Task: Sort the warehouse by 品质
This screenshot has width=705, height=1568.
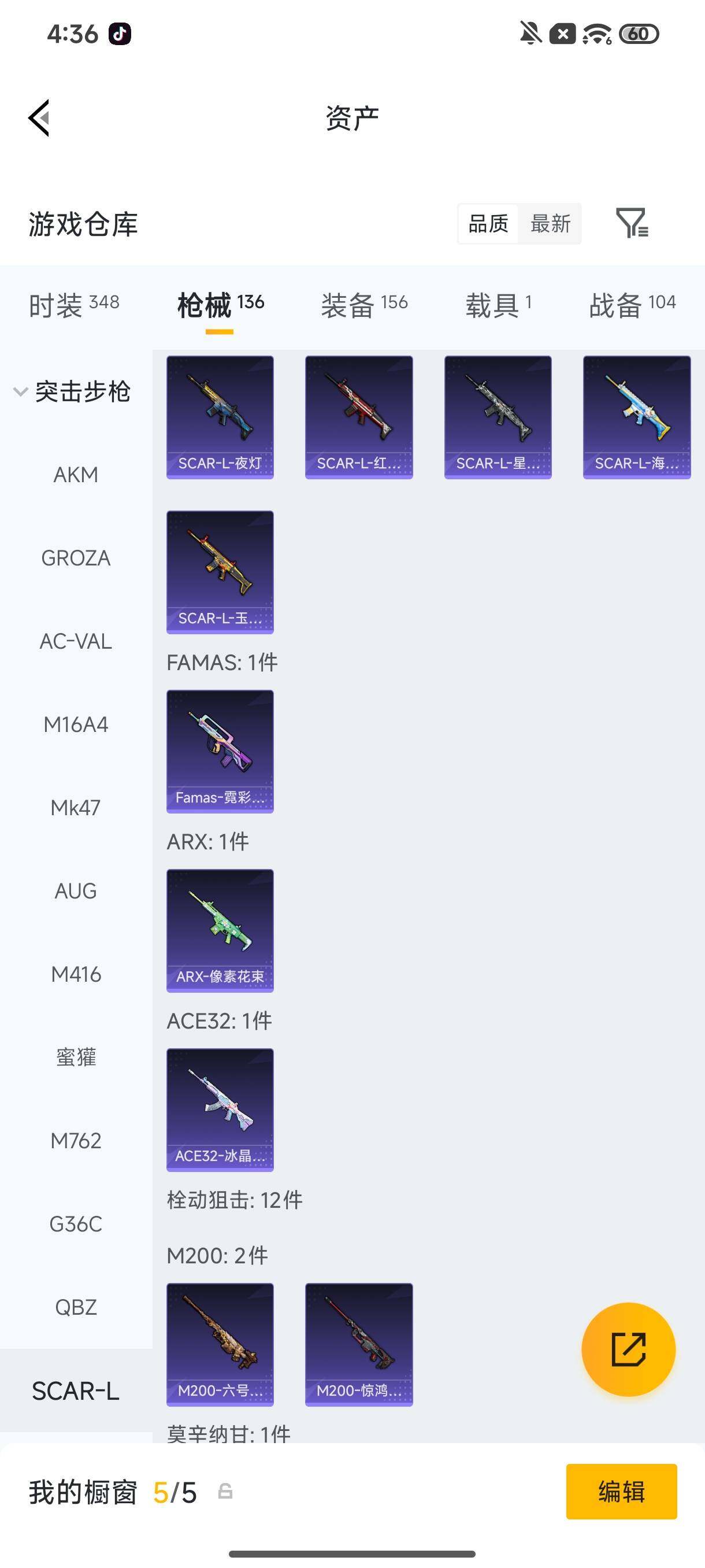Action: (x=488, y=223)
